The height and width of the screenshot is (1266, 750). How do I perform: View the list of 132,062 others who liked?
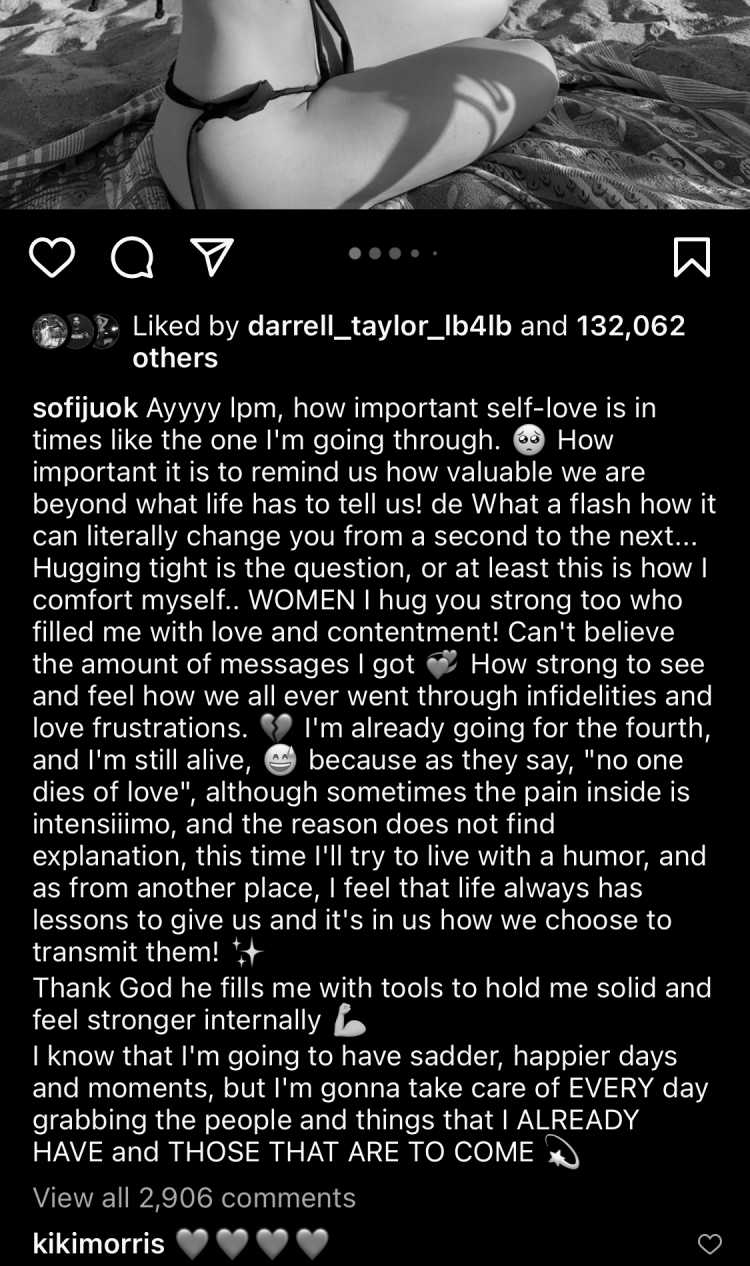click(x=630, y=326)
